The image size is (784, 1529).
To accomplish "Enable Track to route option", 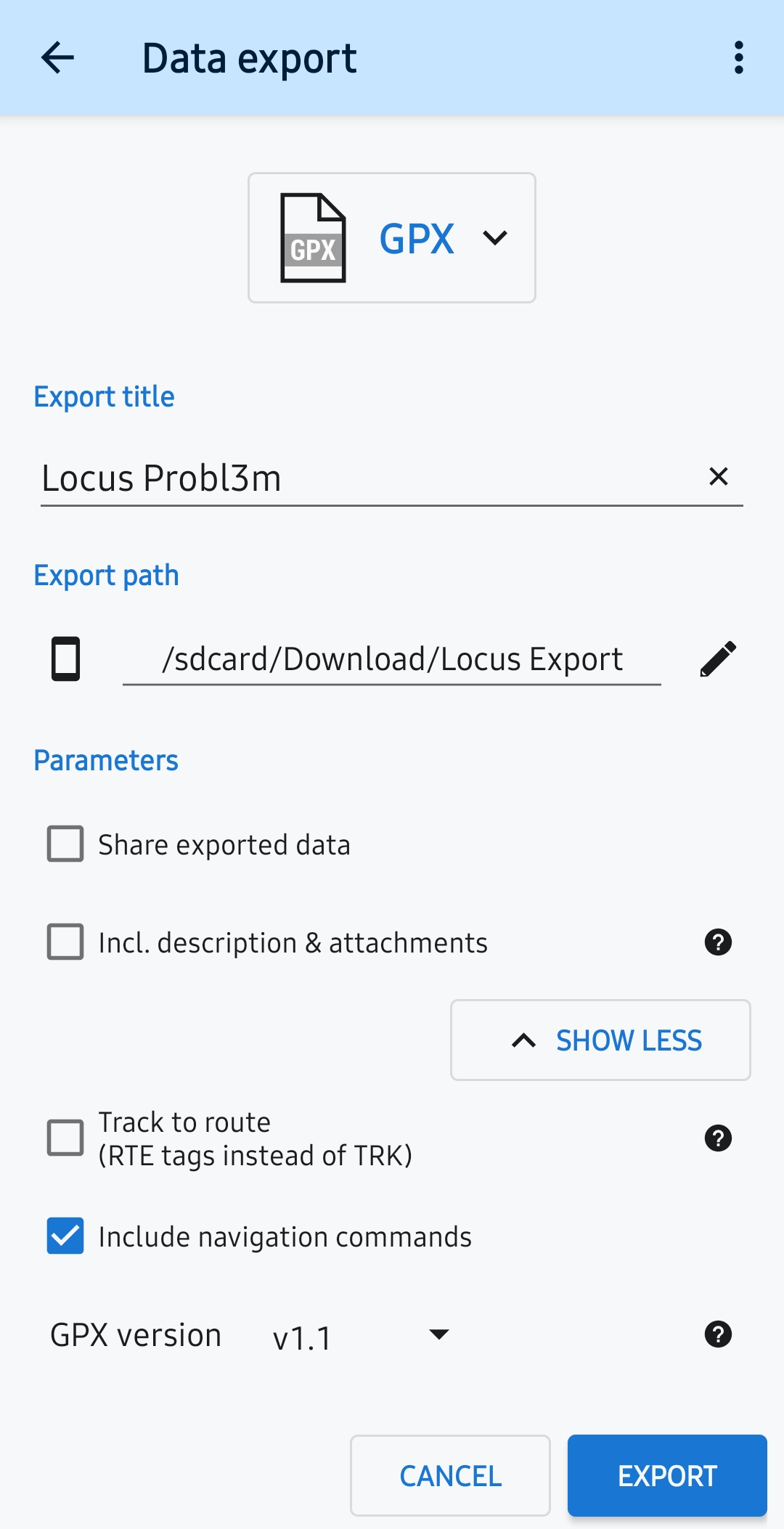I will pyautogui.click(x=65, y=1138).
